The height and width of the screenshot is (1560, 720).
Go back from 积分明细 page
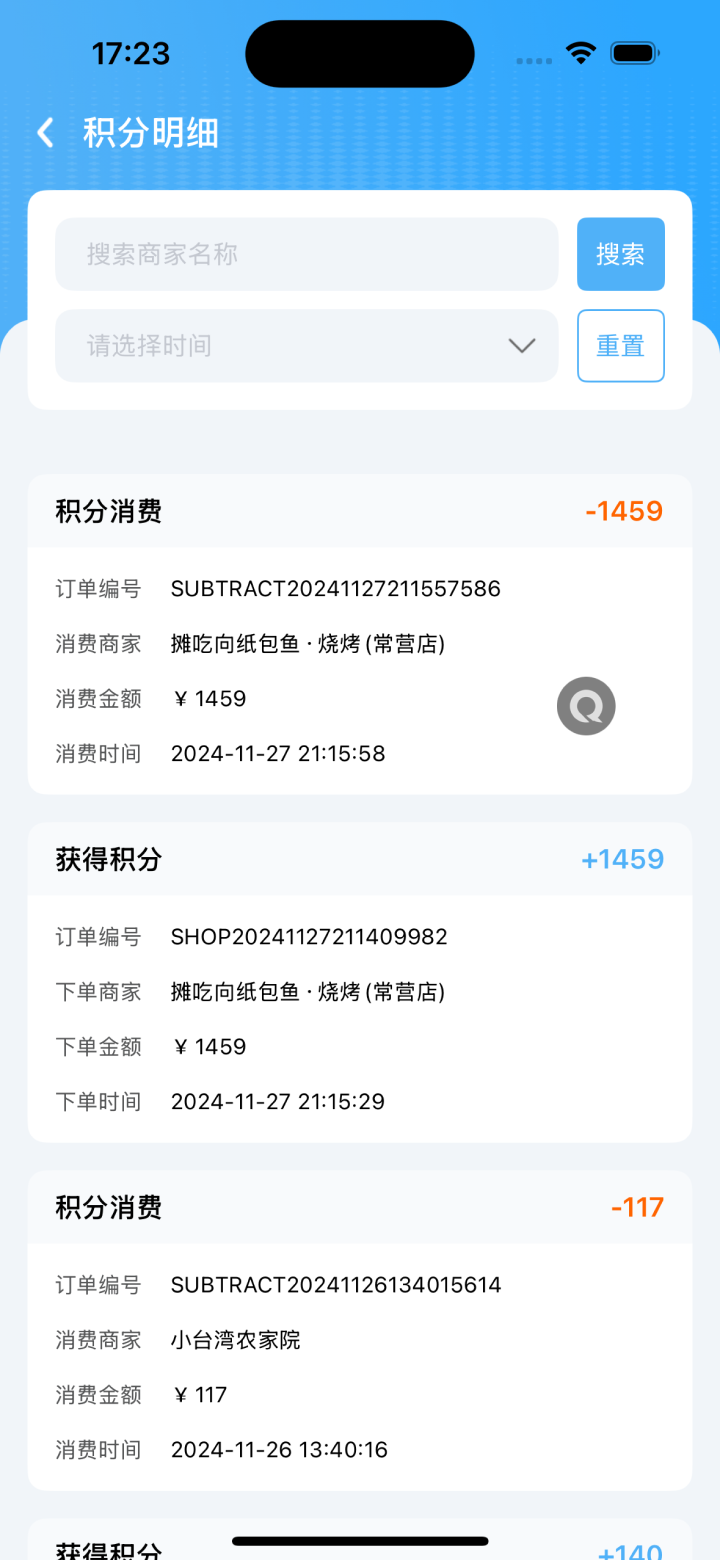click(x=45, y=133)
